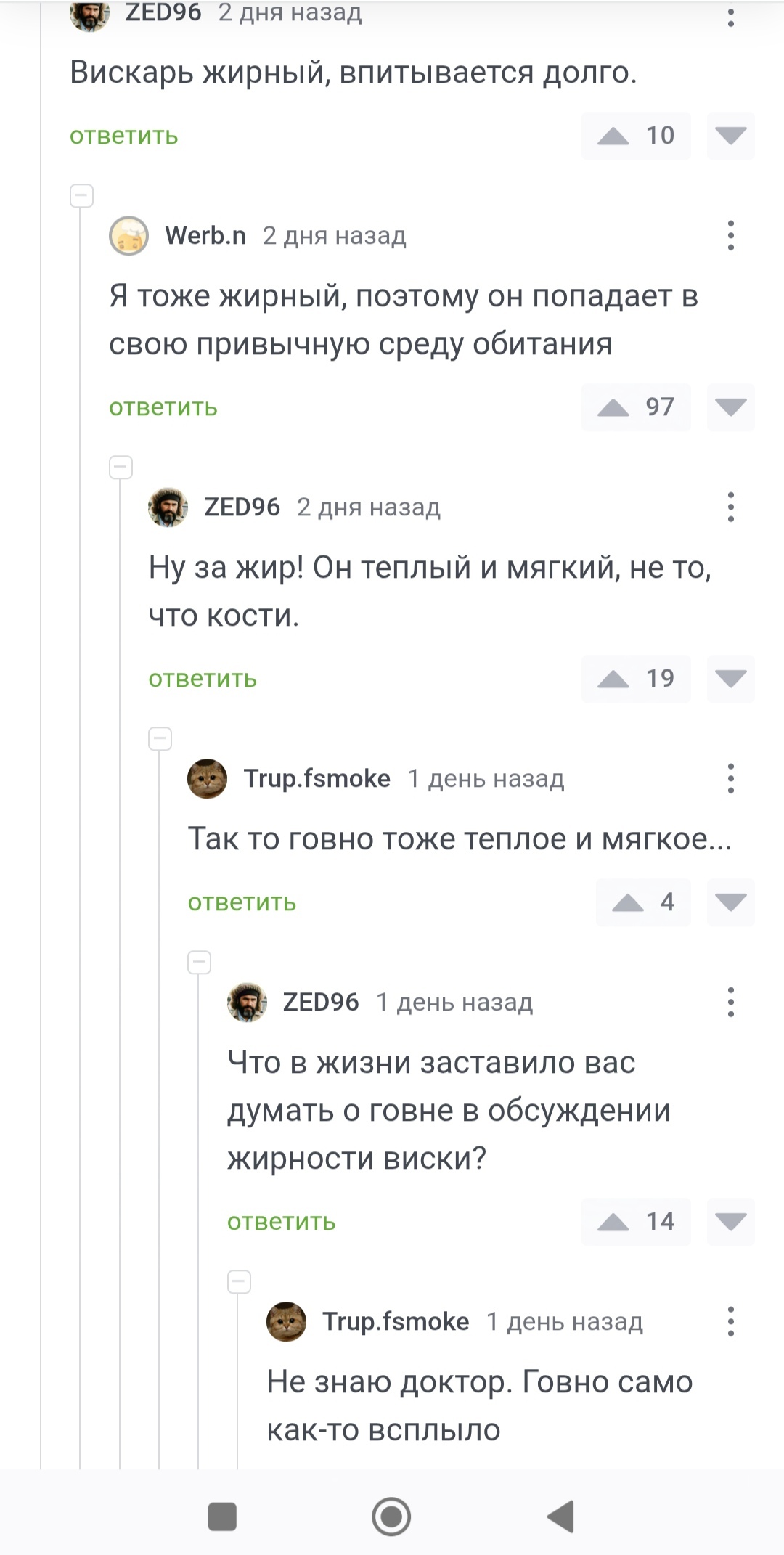The image size is (784, 1555).
Task: Reply to Trup.fsmoke's 'Так то' comment
Action: tap(242, 902)
